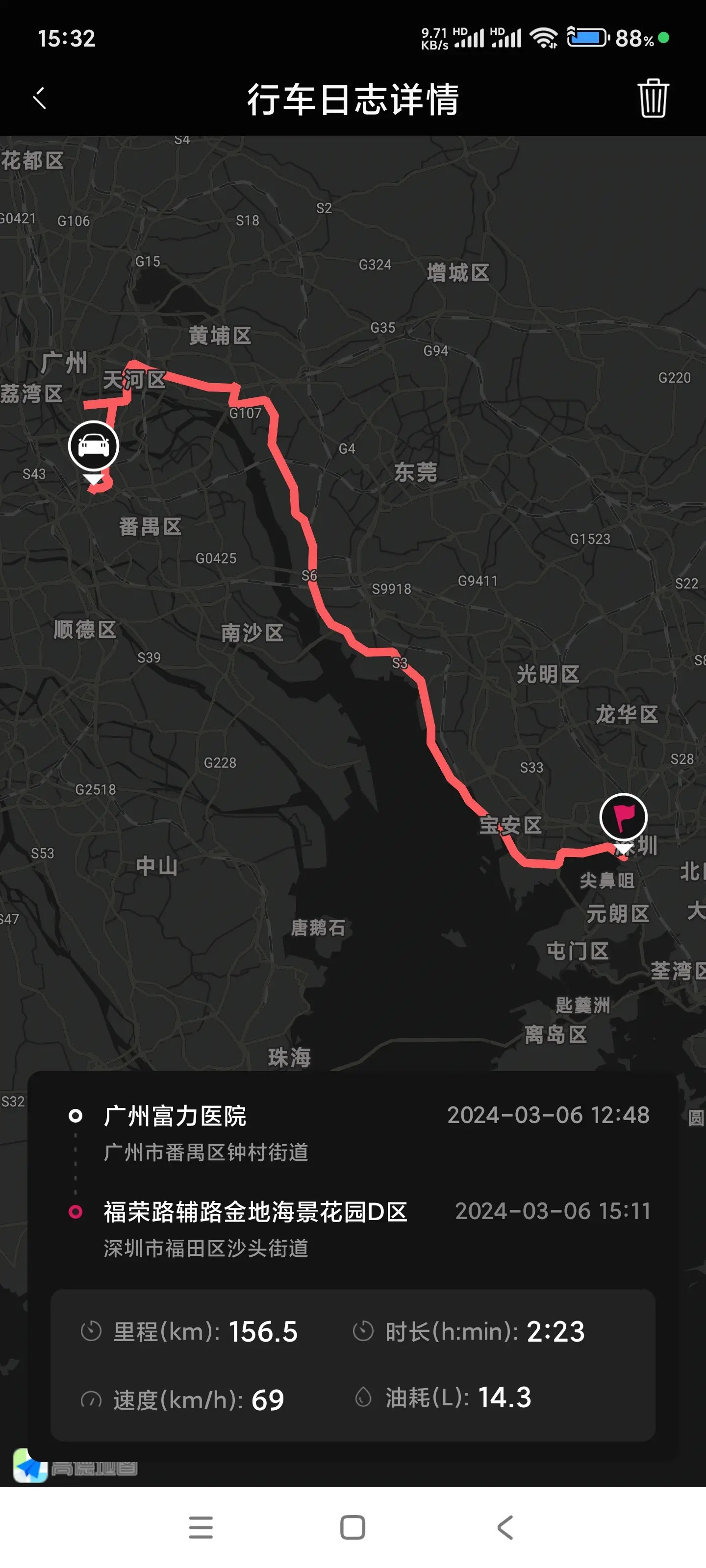Tap the car start marker on the map
This screenshot has width=706, height=1568.
[x=93, y=446]
